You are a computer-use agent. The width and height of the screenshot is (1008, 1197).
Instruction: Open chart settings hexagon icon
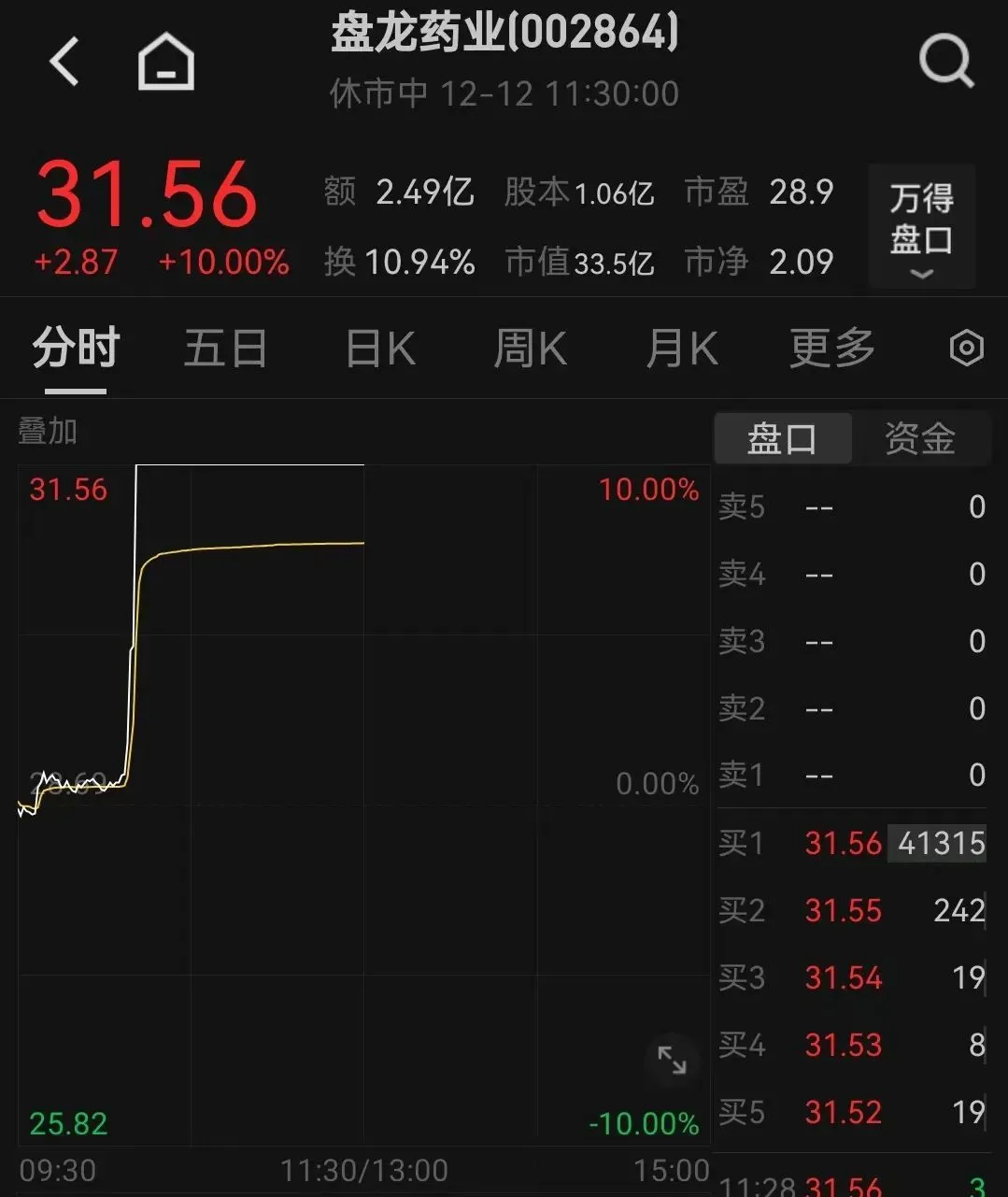[x=966, y=349]
